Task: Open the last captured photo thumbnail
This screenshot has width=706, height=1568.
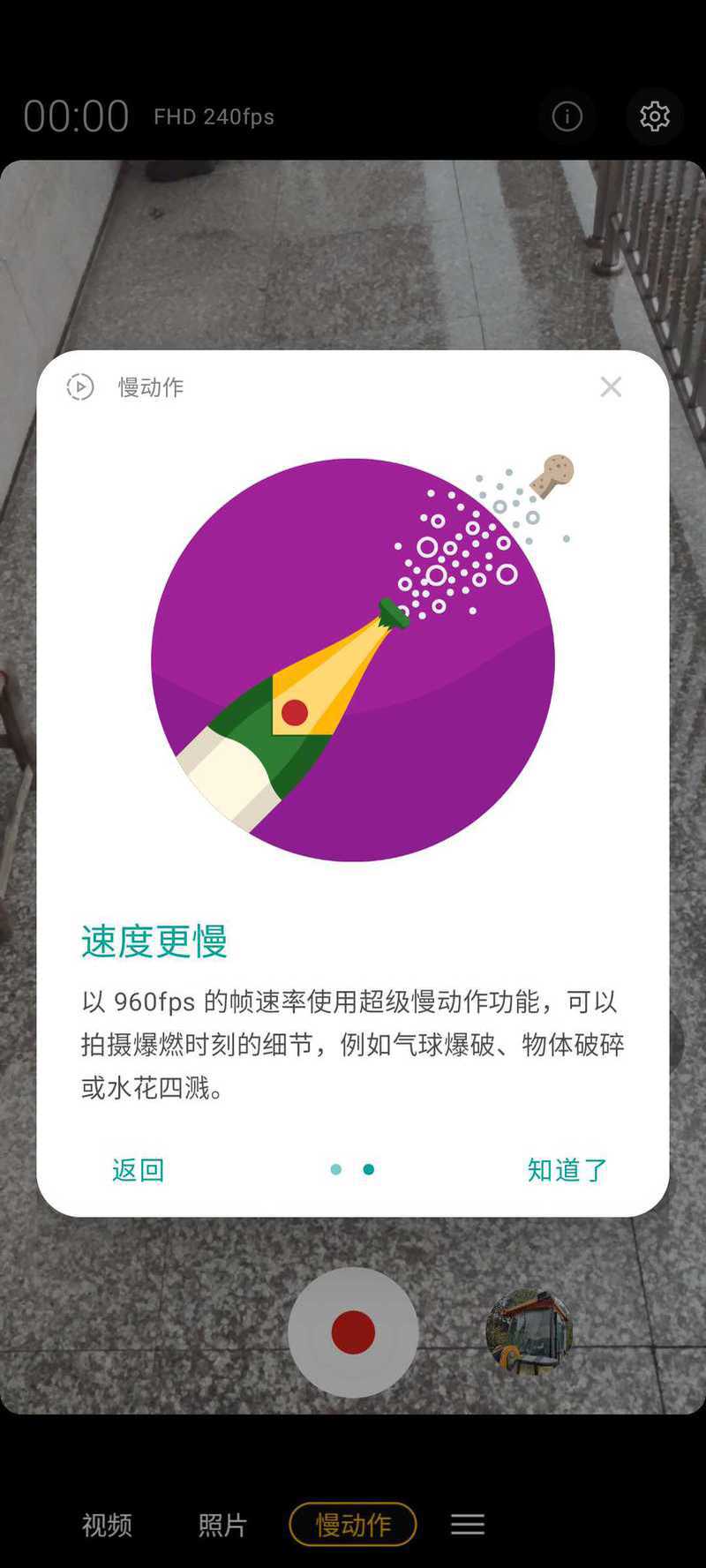Action: 529,1332
